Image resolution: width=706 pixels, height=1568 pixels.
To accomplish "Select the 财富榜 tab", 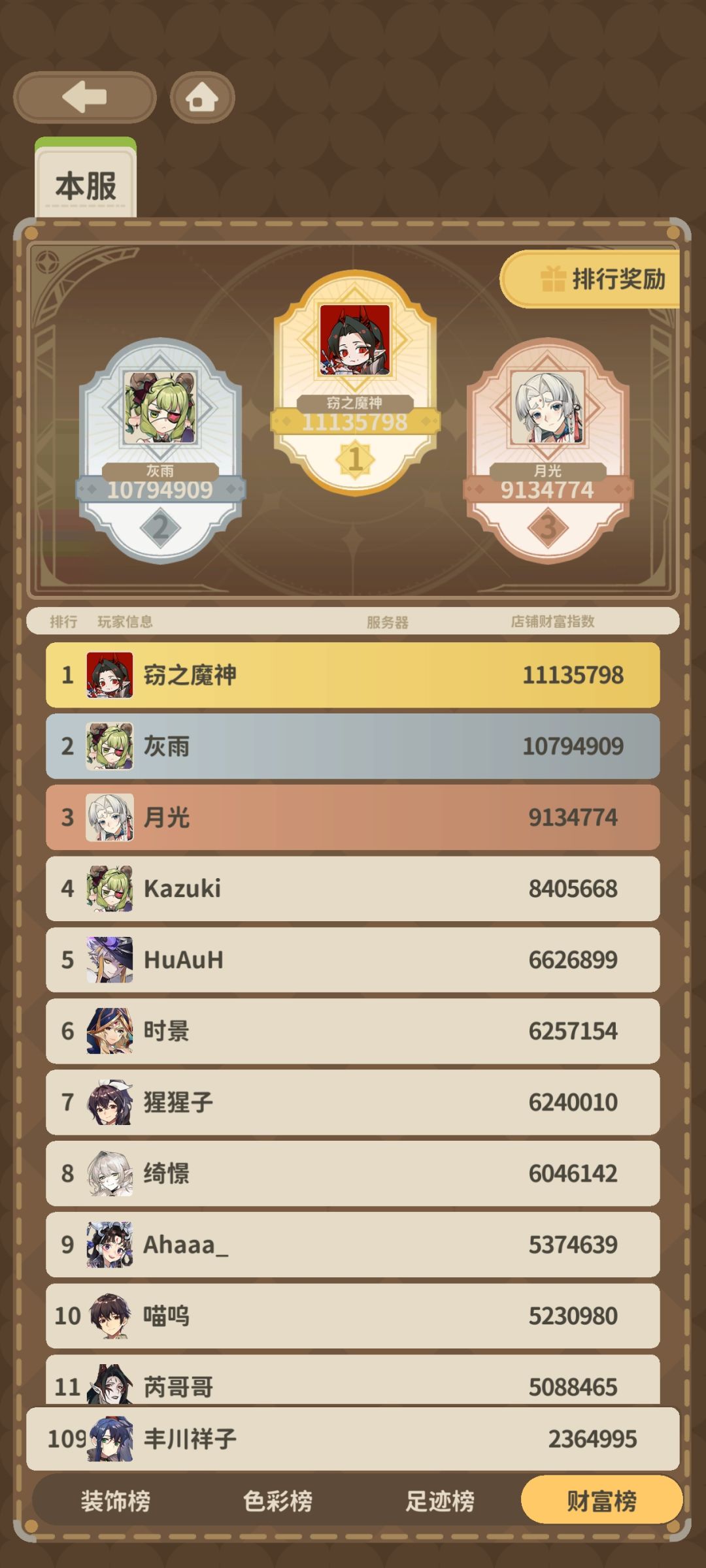I will pyautogui.click(x=601, y=1500).
